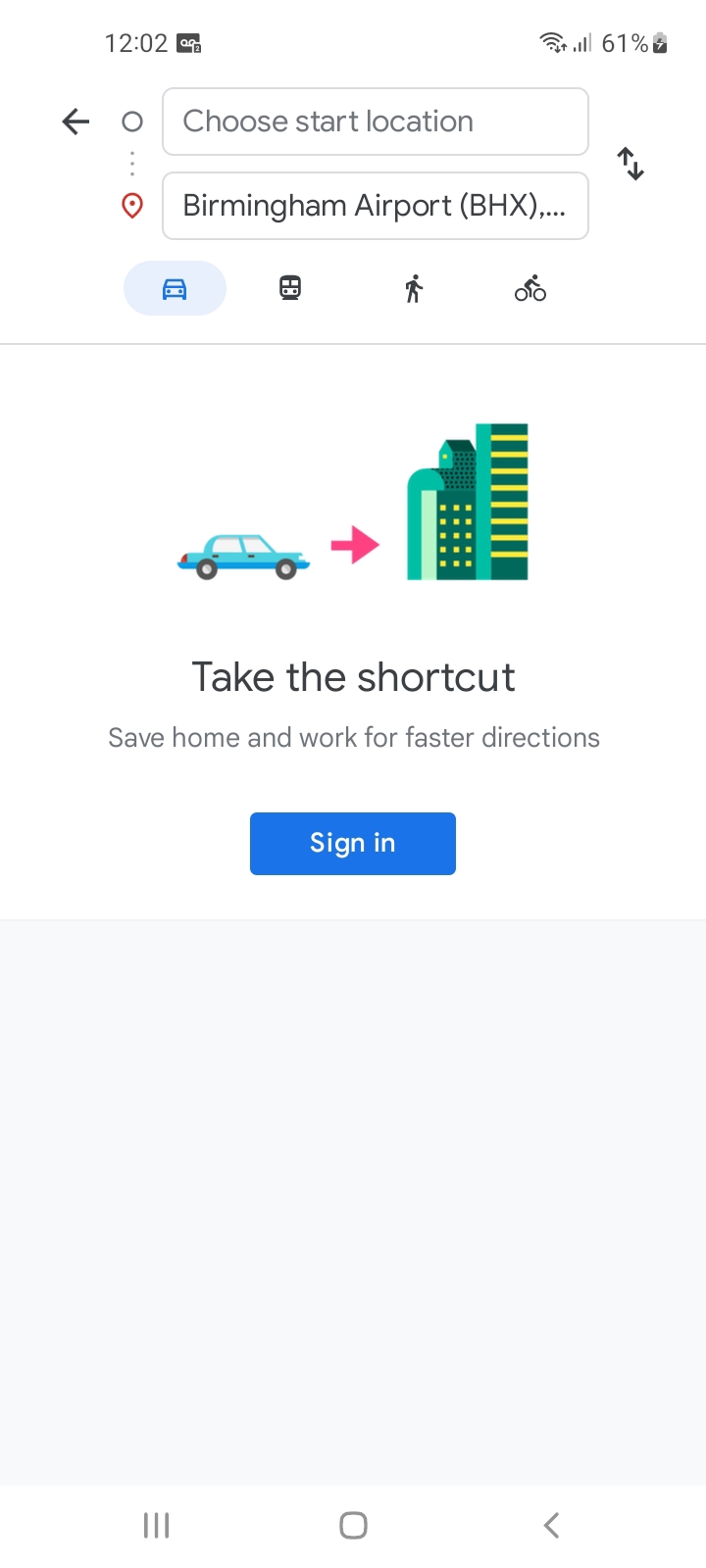The image size is (706, 1568).
Task: Open the Choose start location field
Action: [375, 121]
